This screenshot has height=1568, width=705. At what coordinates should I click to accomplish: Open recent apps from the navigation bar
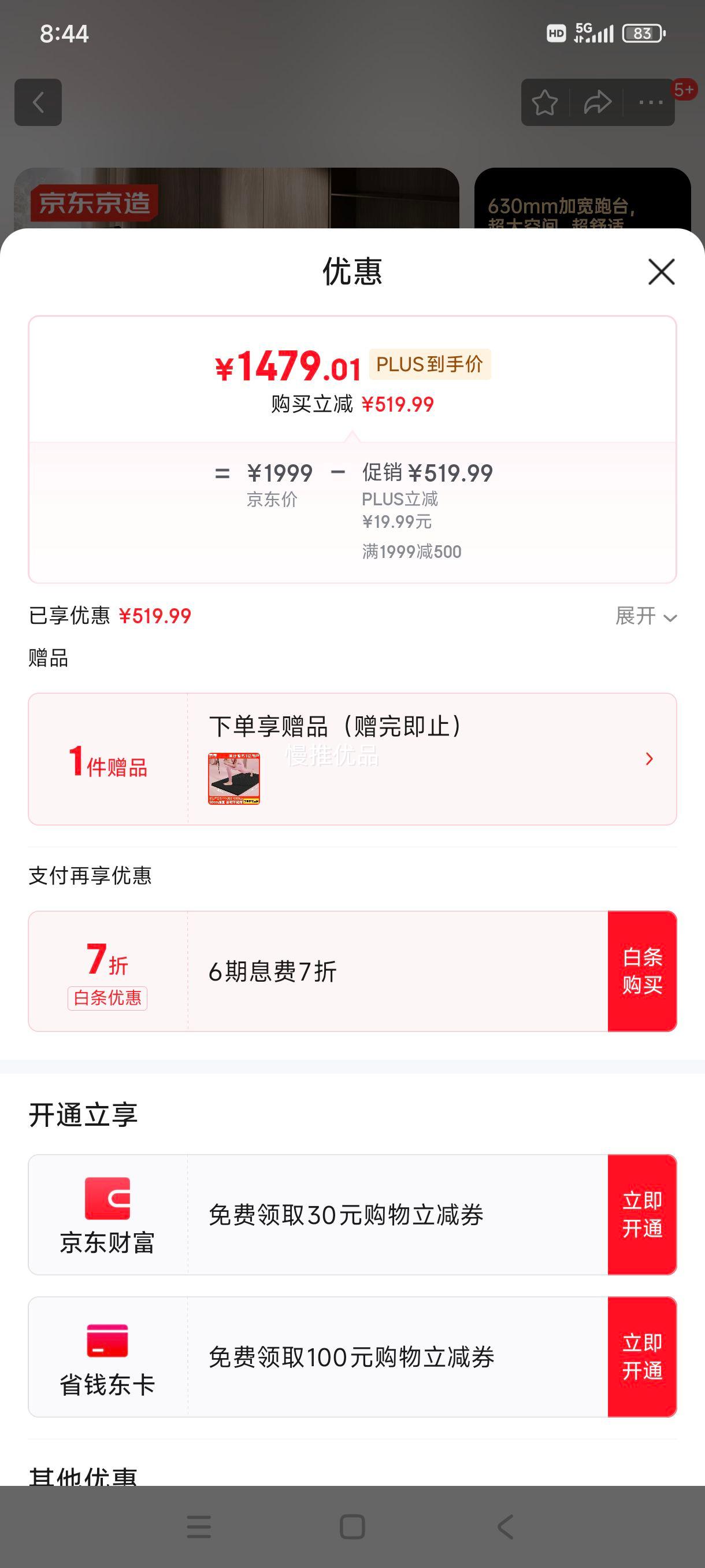(199, 1526)
